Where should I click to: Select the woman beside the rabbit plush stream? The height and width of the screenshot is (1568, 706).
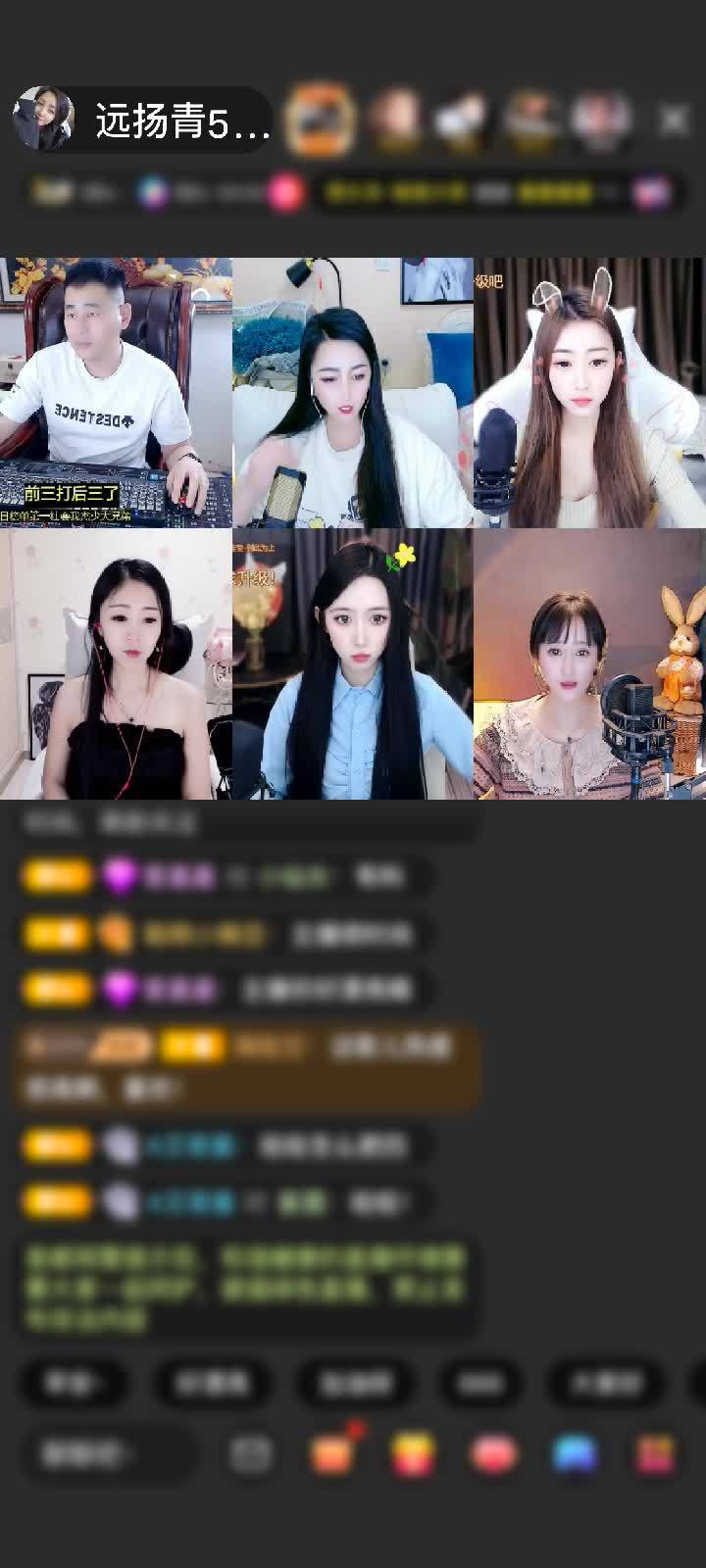pyautogui.click(x=589, y=664)
